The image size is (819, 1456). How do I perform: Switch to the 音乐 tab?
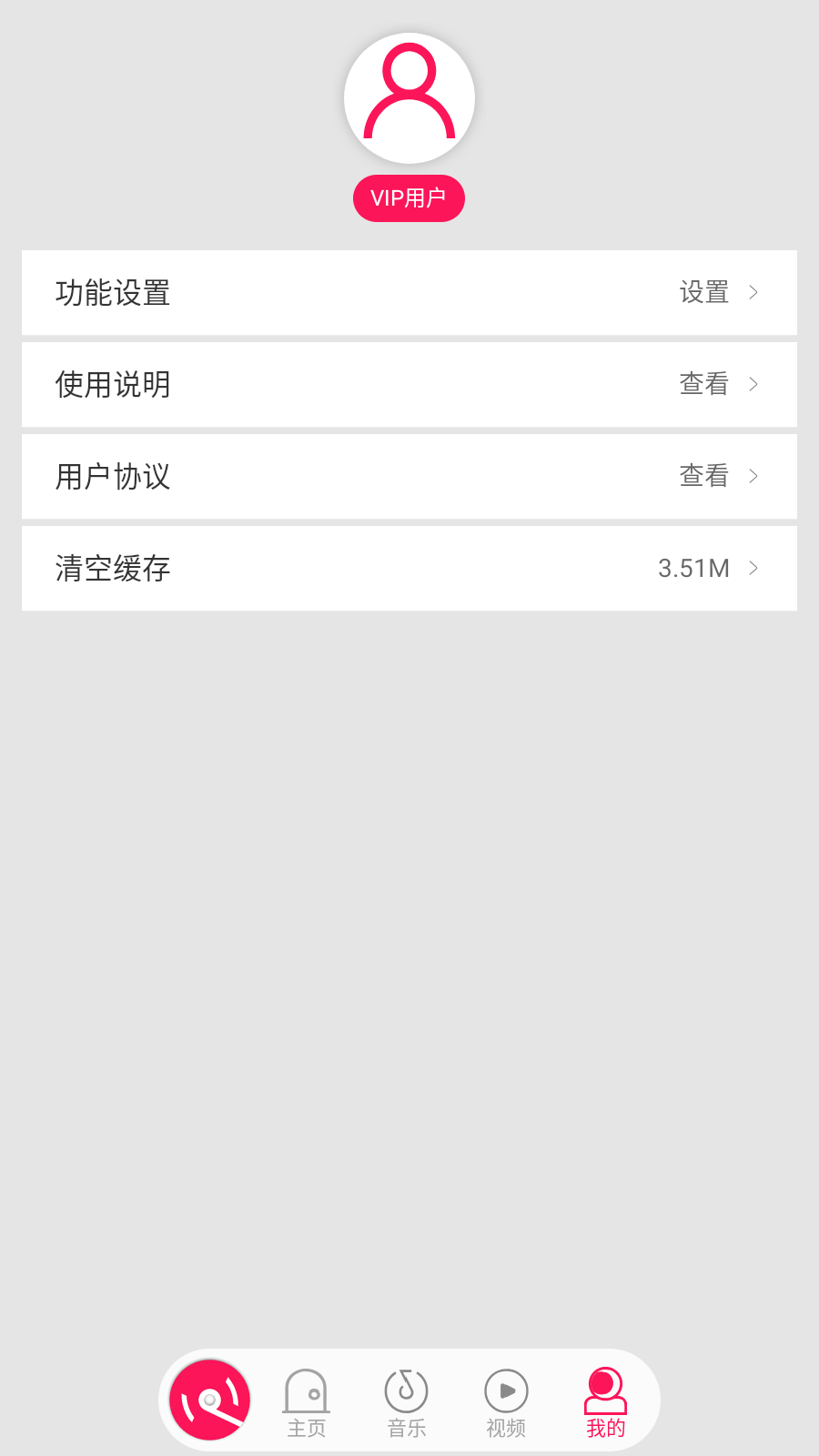(407, 1403)
